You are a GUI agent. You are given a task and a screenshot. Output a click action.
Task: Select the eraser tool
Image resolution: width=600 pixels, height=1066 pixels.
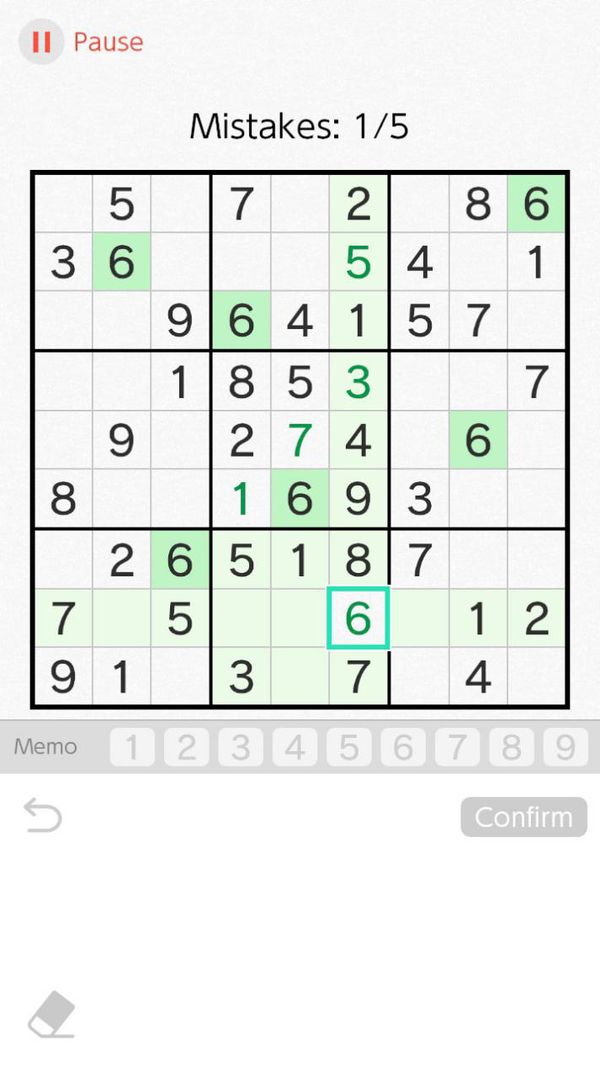52,1015
